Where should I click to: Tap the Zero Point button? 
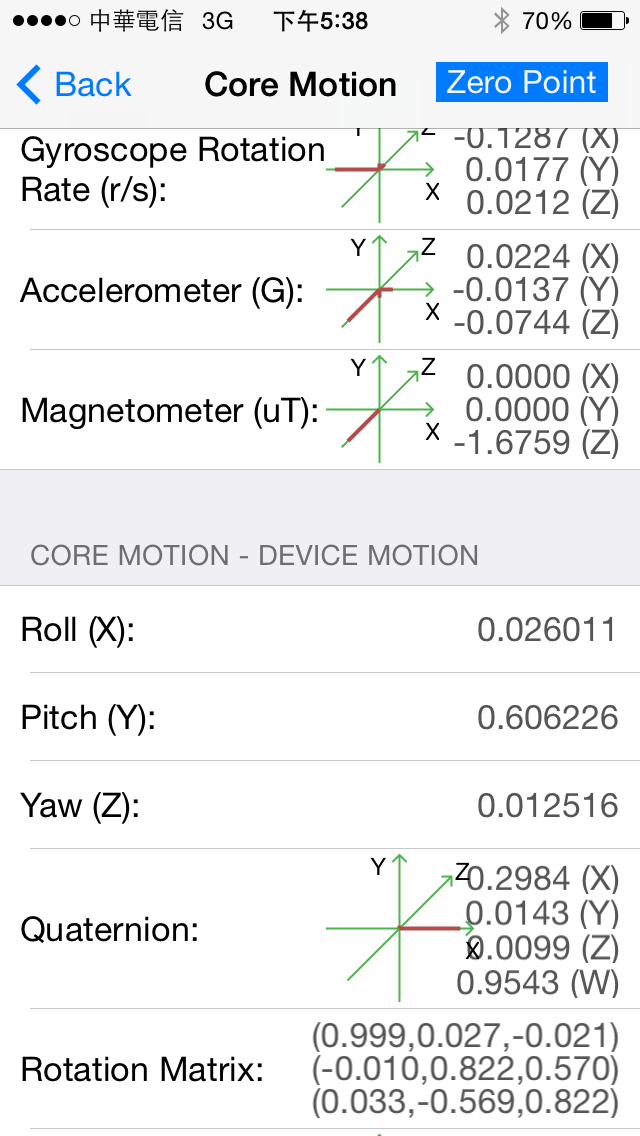point(521,83)
